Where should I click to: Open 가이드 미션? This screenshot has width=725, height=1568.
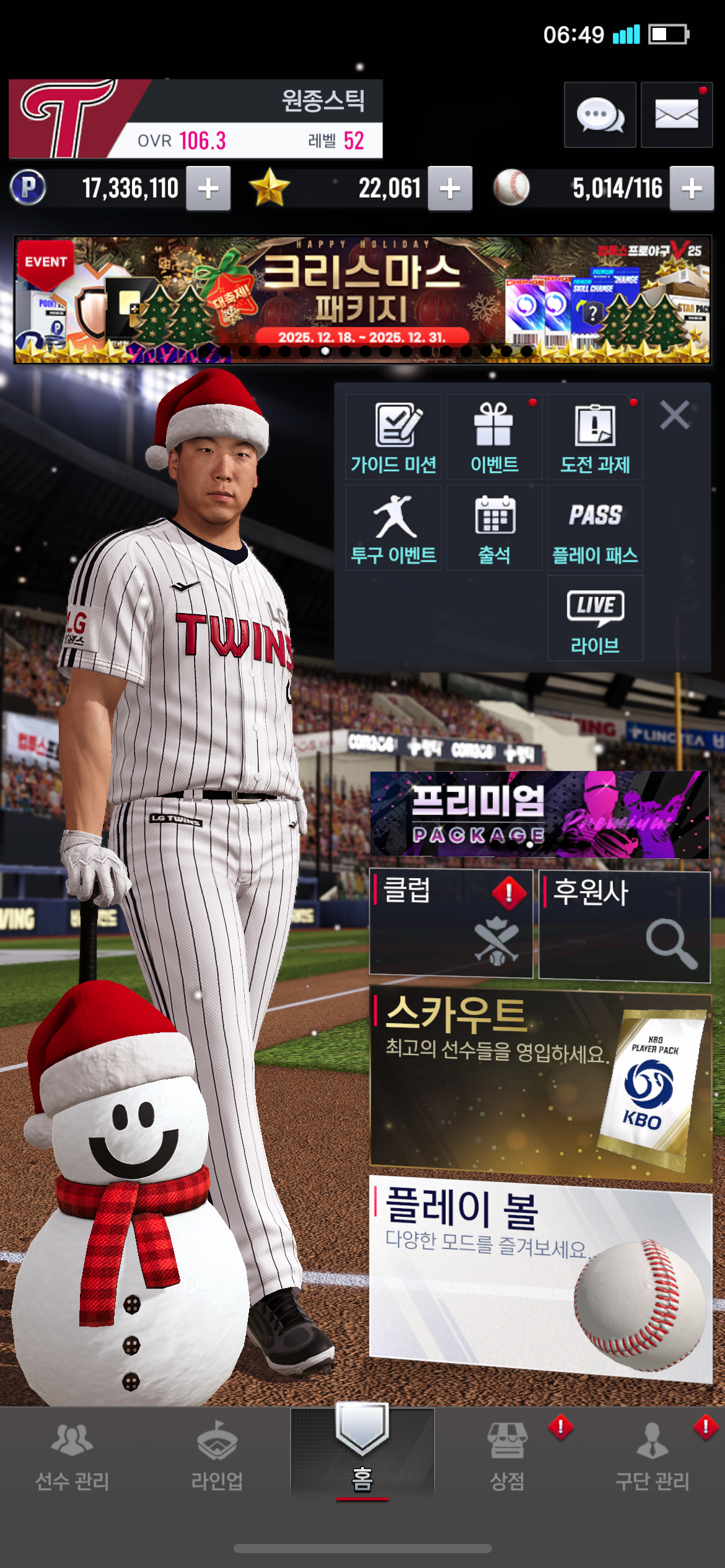[393, 437]
